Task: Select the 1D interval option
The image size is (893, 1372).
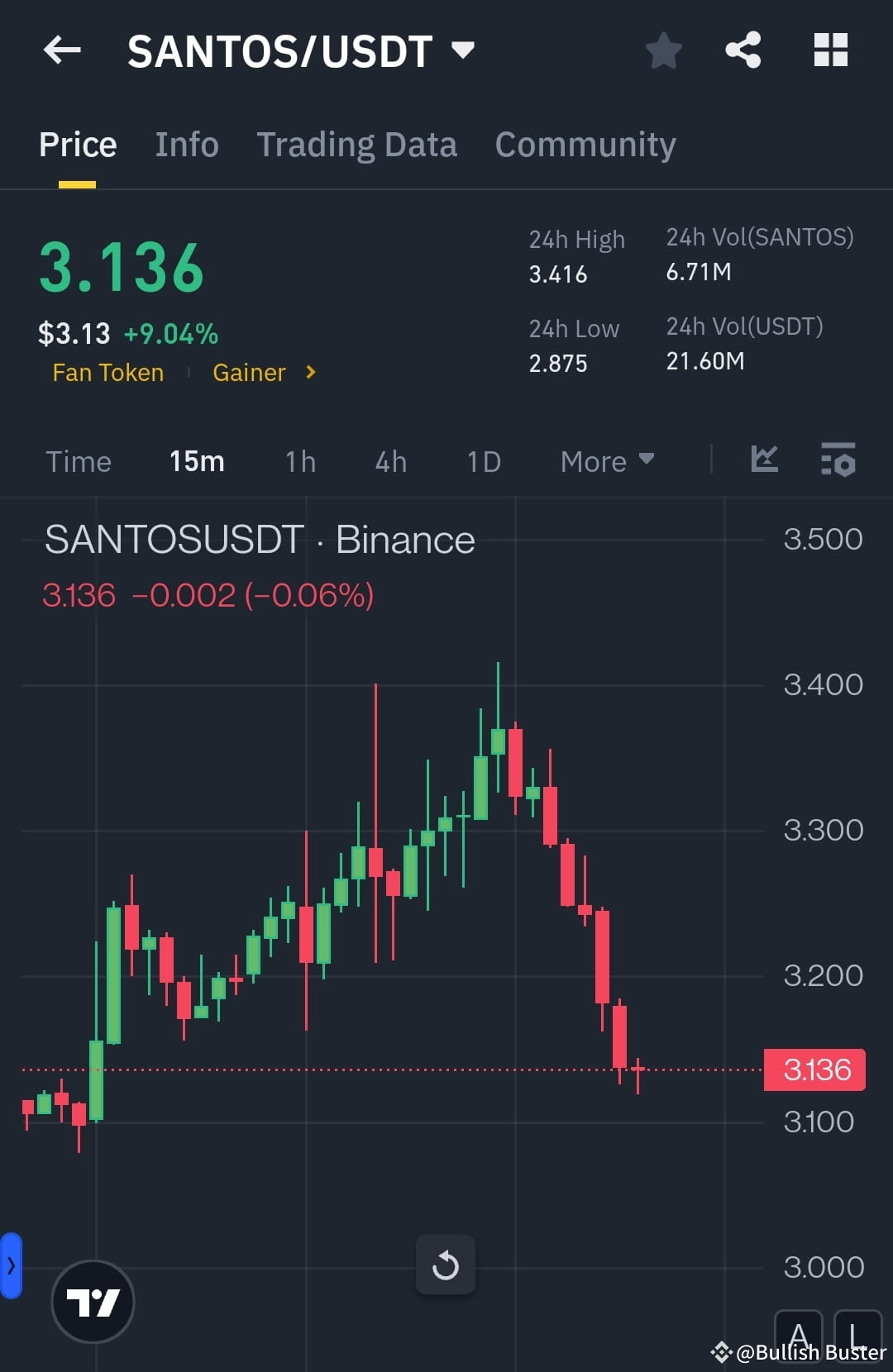Action: click(483, 461)
